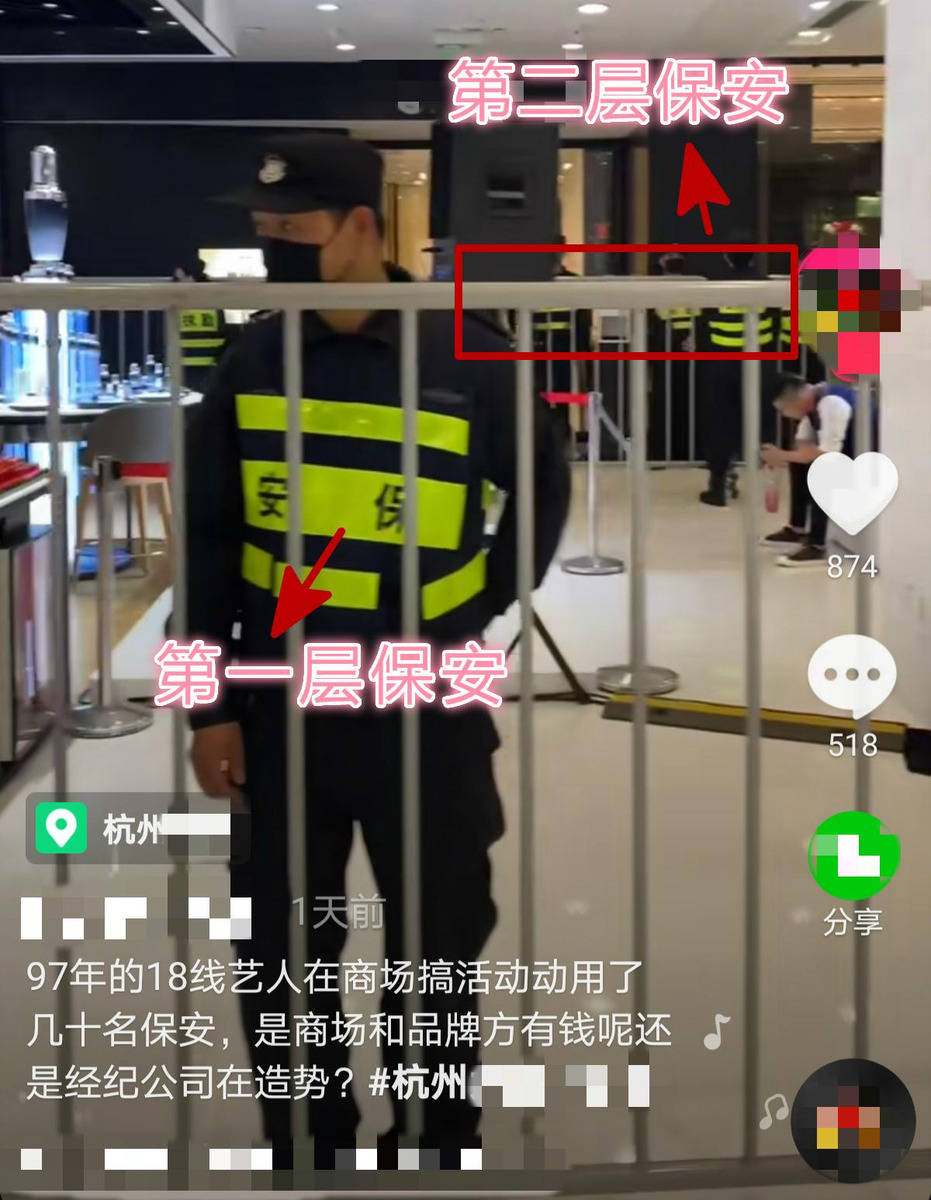Open the #杭州 hashtag in the caption
This screenshot has height=1200, width=931.
[x=418, y=1084]
